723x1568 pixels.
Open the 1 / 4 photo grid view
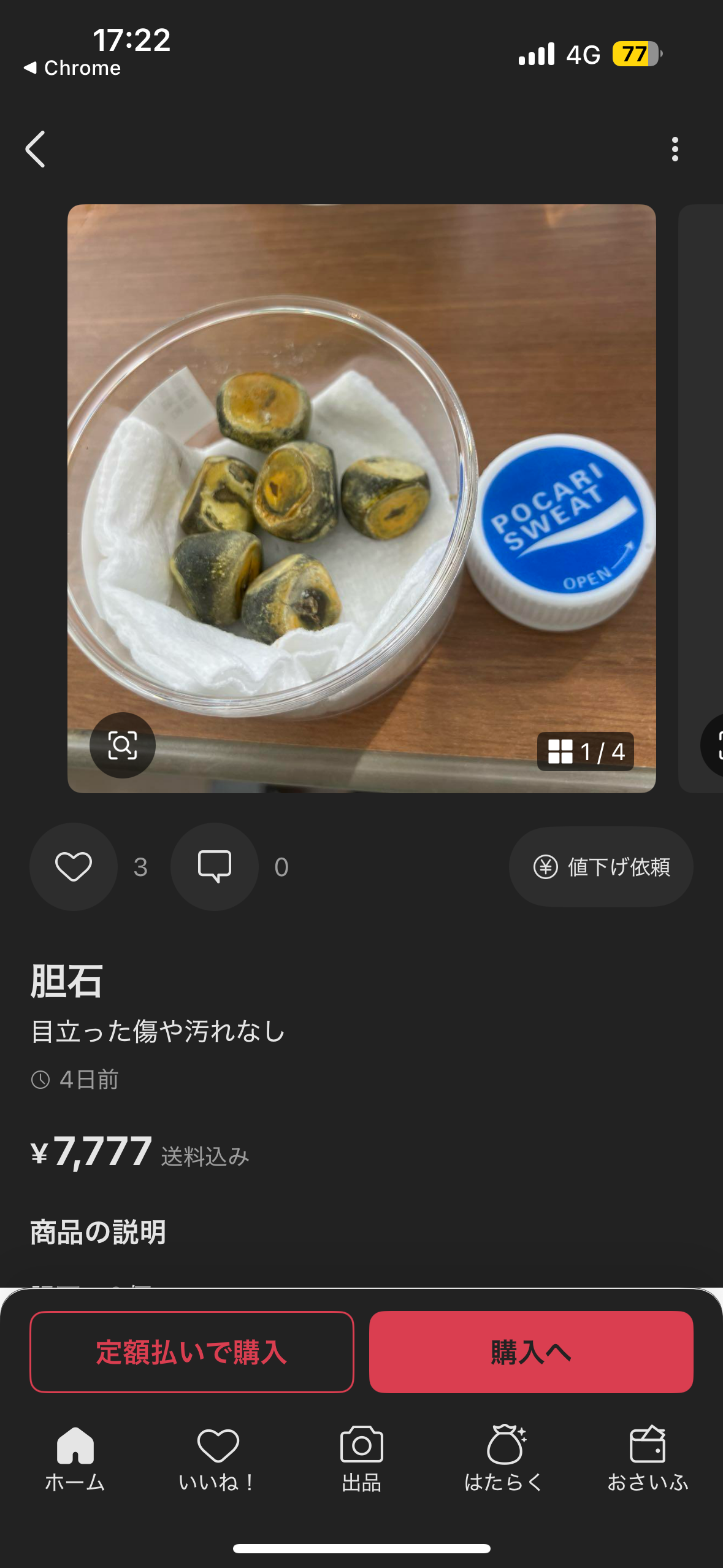pyautogui.click(x=585, y=751)
